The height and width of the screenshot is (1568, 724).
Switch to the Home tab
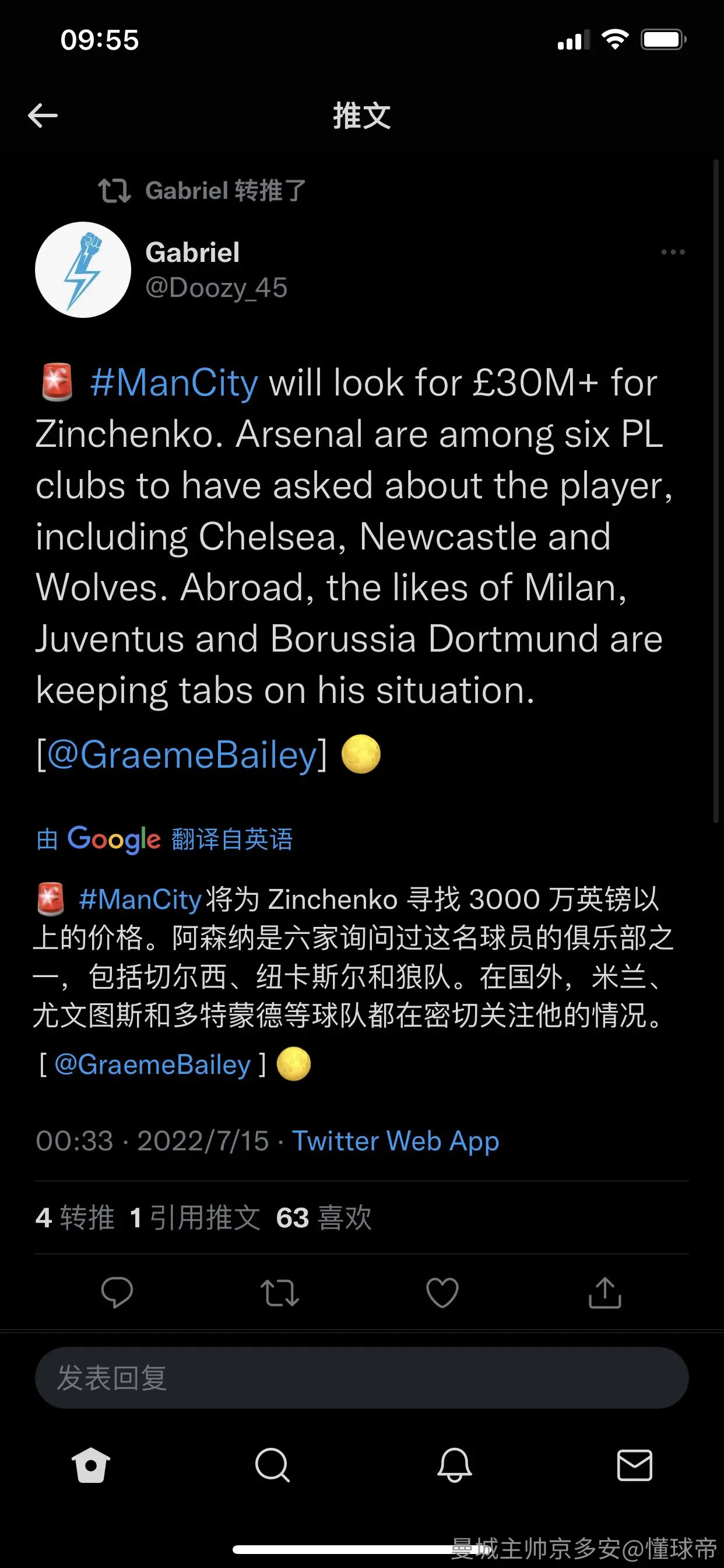point(91,1465)
